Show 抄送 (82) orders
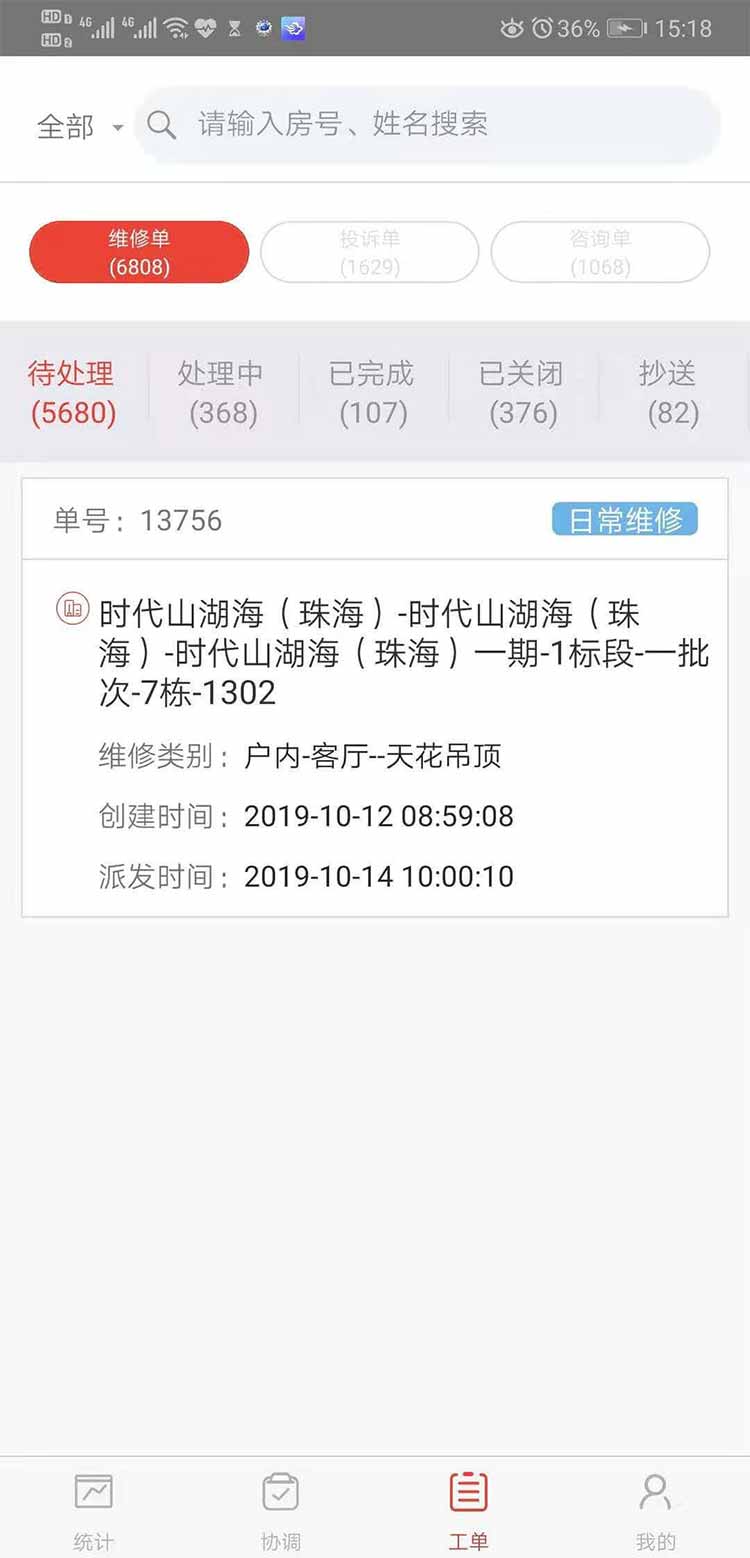750x1558 pixels. click(x=670, y=392)
